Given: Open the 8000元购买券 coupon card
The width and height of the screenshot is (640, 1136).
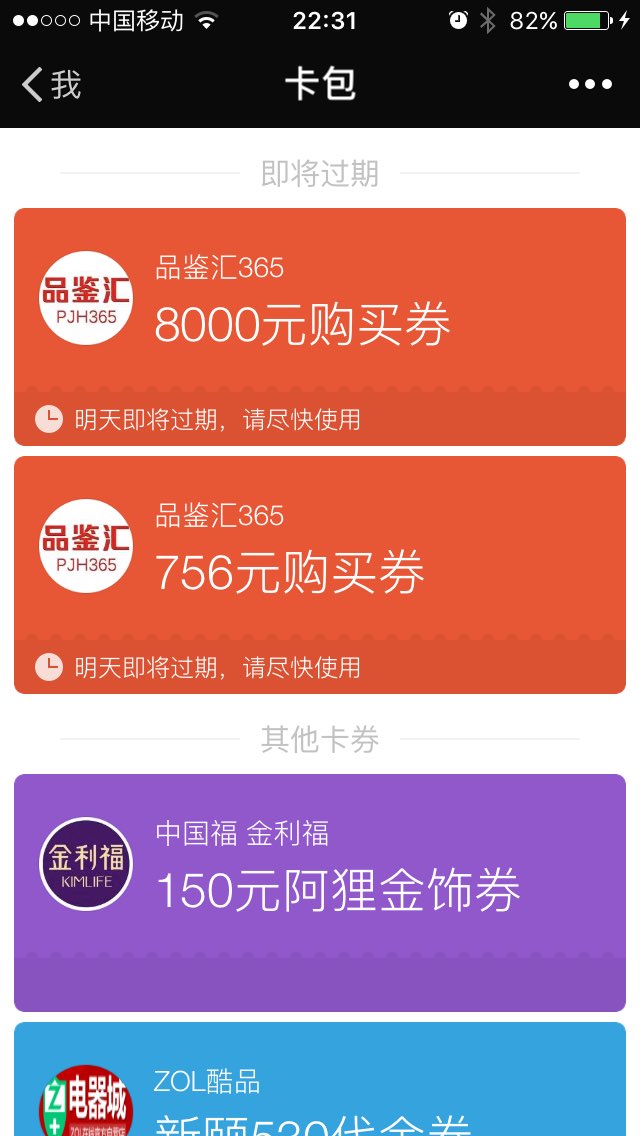Looking at the screenshot, I should (x=320, y=327).
